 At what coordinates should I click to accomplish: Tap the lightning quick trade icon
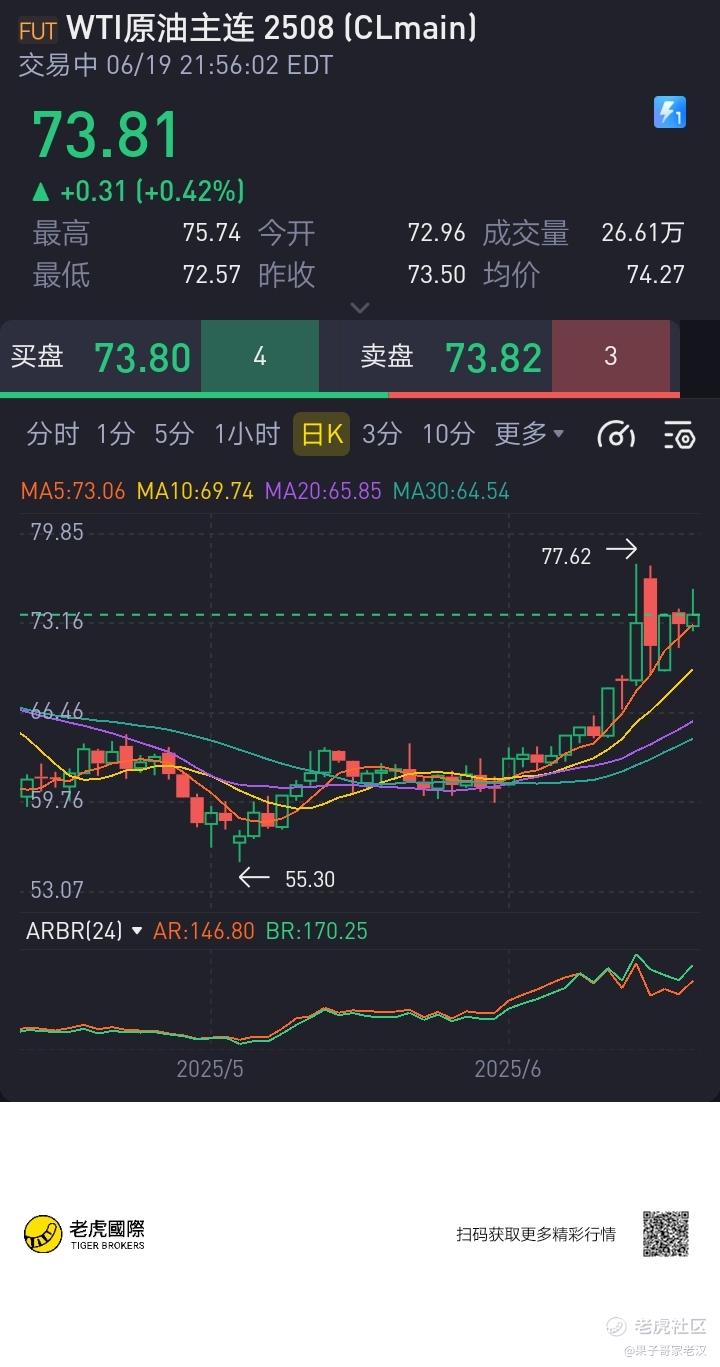[x=670, y=112]
